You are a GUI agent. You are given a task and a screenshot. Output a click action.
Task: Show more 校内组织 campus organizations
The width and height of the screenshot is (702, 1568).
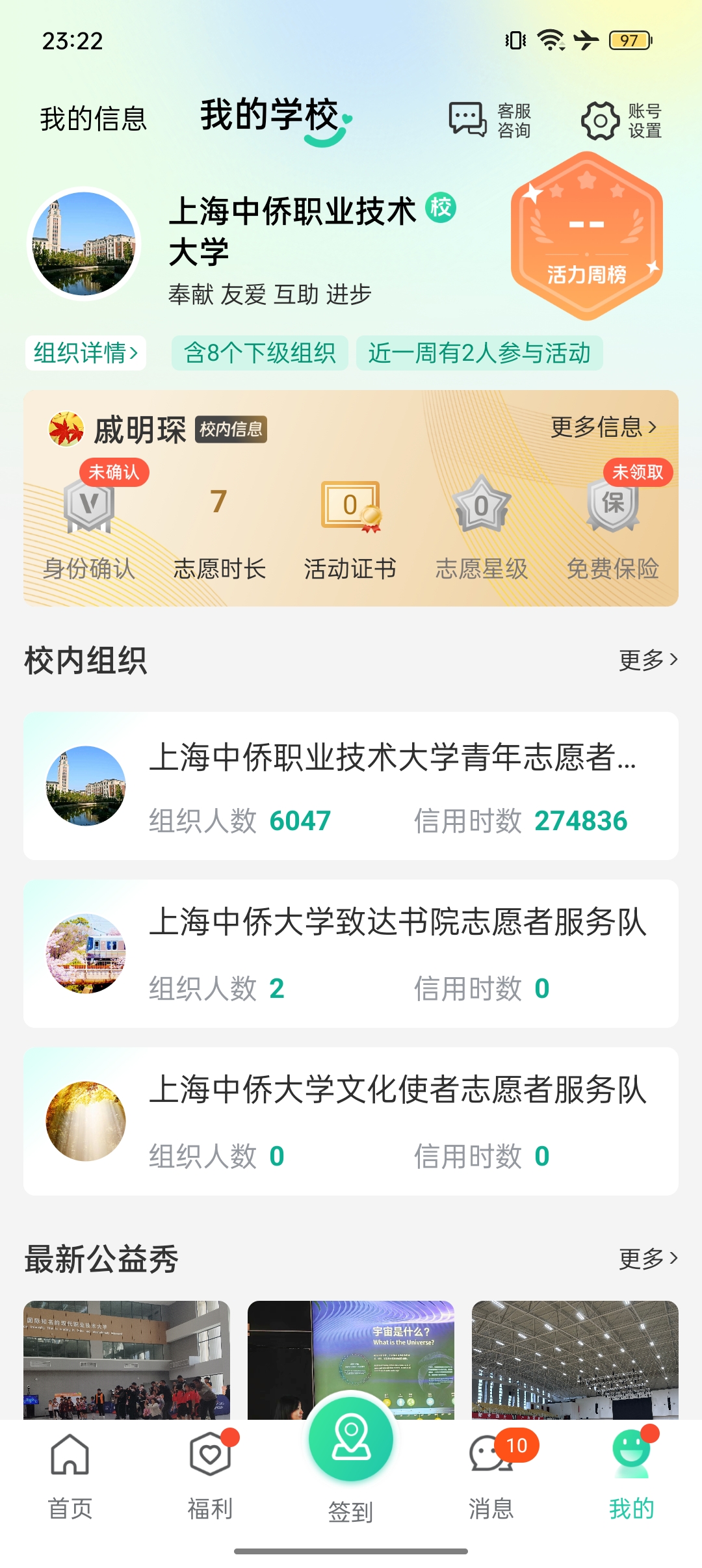click(648, 660)
